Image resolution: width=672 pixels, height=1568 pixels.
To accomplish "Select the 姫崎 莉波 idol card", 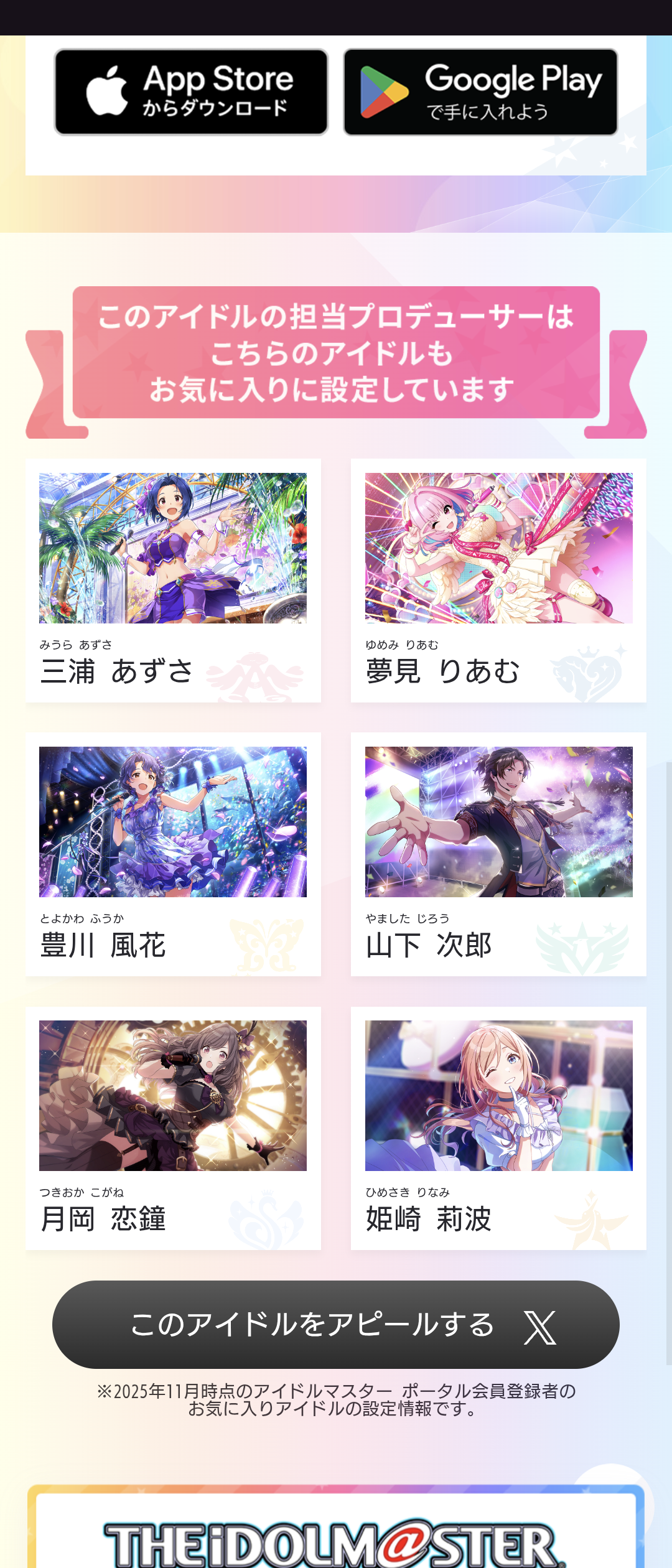I will coord(498,1127).
